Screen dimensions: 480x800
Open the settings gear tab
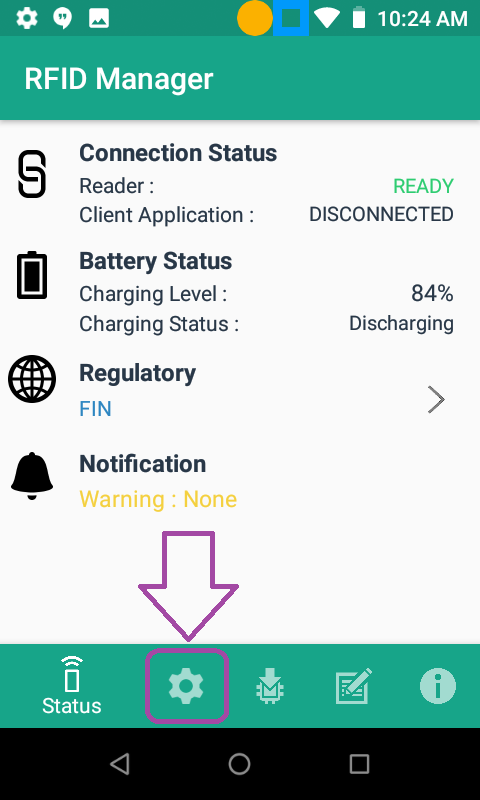186,686
